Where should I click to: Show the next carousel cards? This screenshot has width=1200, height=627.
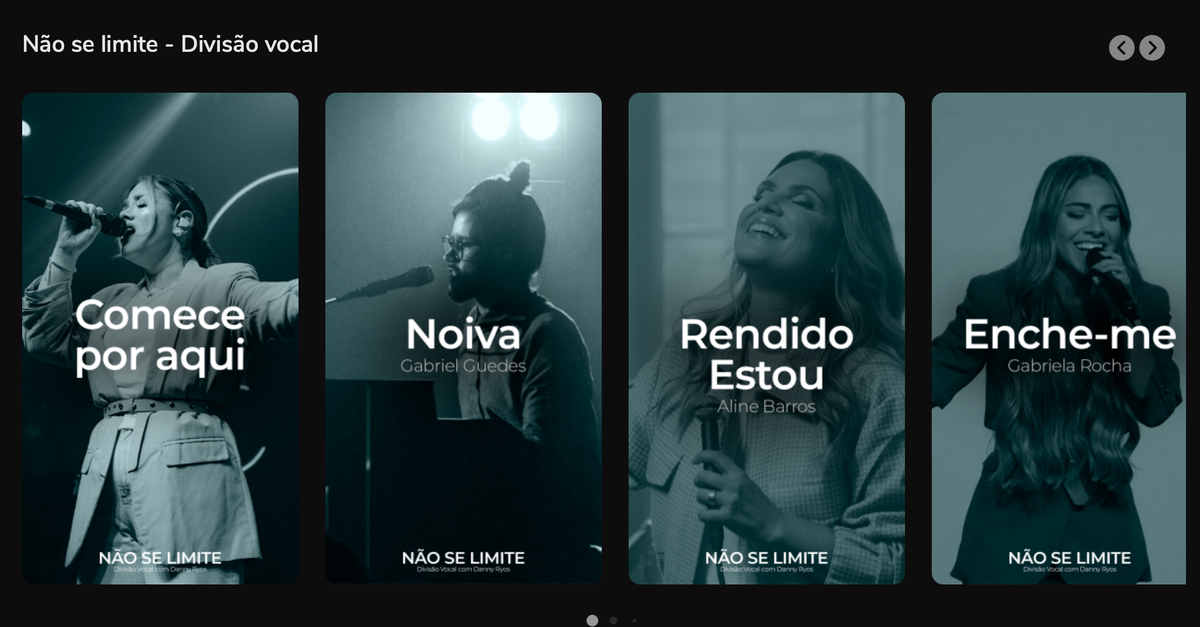1152,48
